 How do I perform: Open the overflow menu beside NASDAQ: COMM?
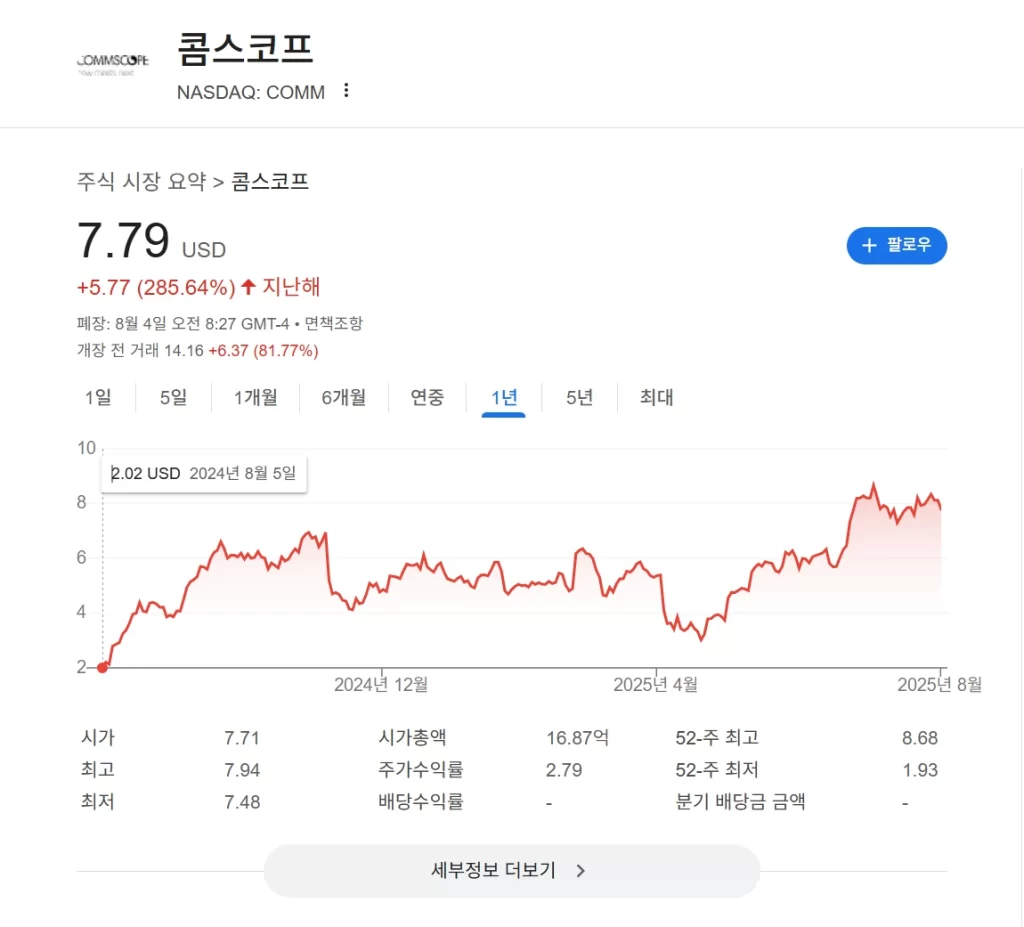coord(346,91)
